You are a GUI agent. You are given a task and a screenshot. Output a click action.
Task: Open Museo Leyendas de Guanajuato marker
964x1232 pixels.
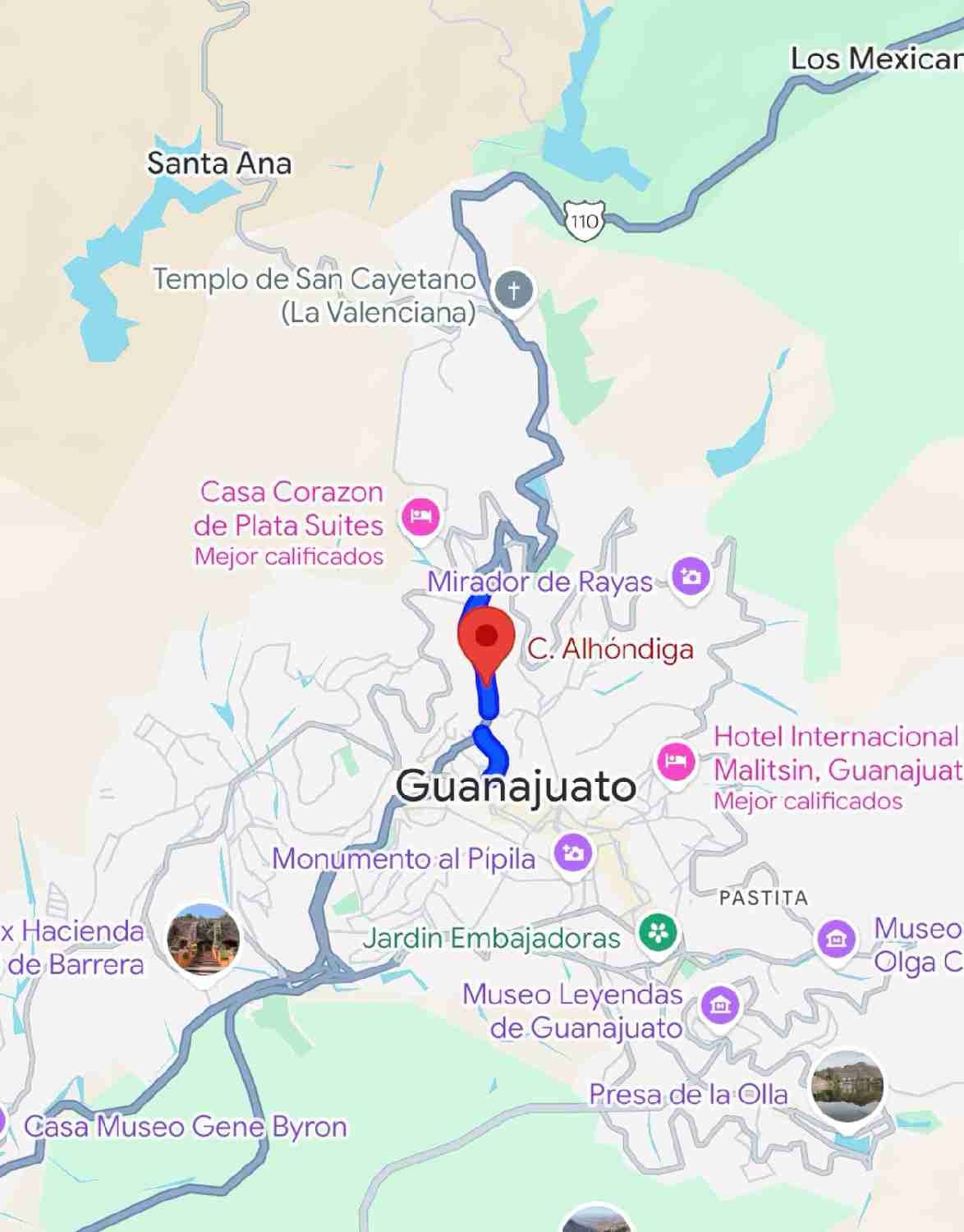(x=720, y=1006)
